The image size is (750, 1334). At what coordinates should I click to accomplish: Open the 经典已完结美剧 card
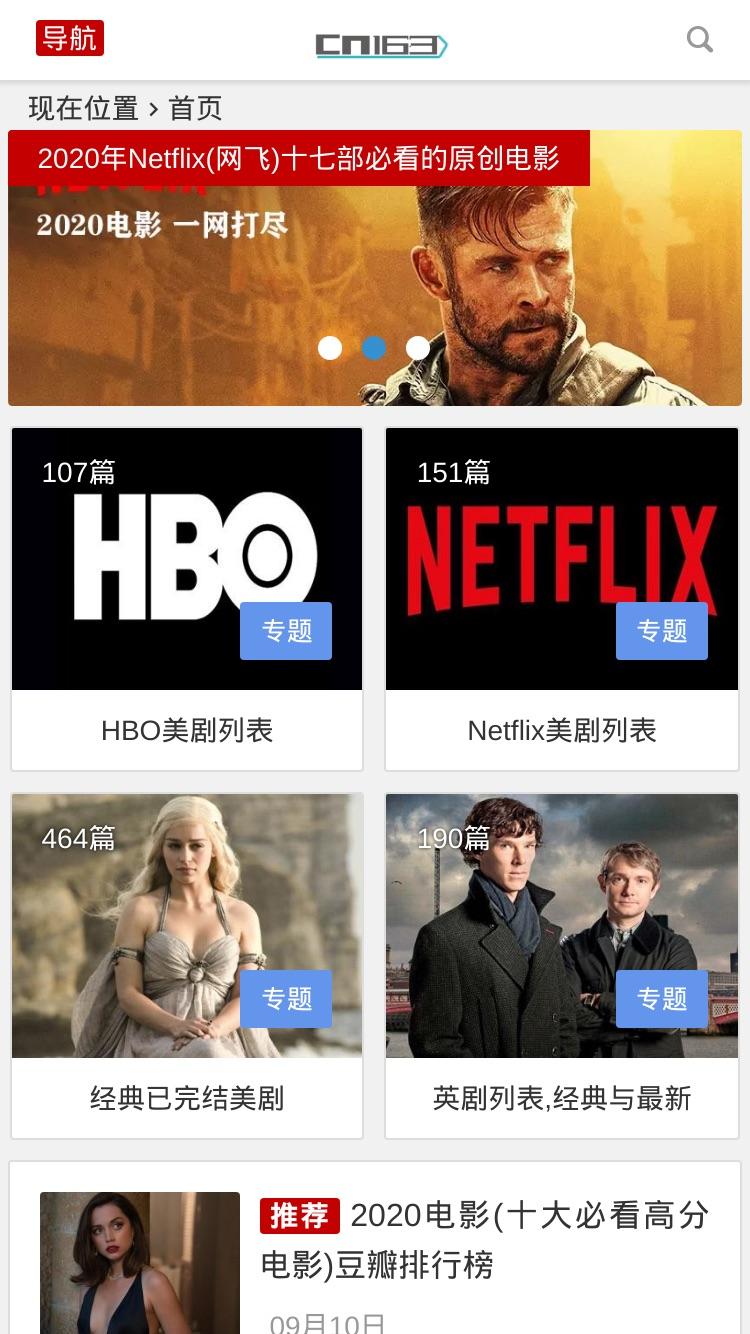(x=187, y=966)
